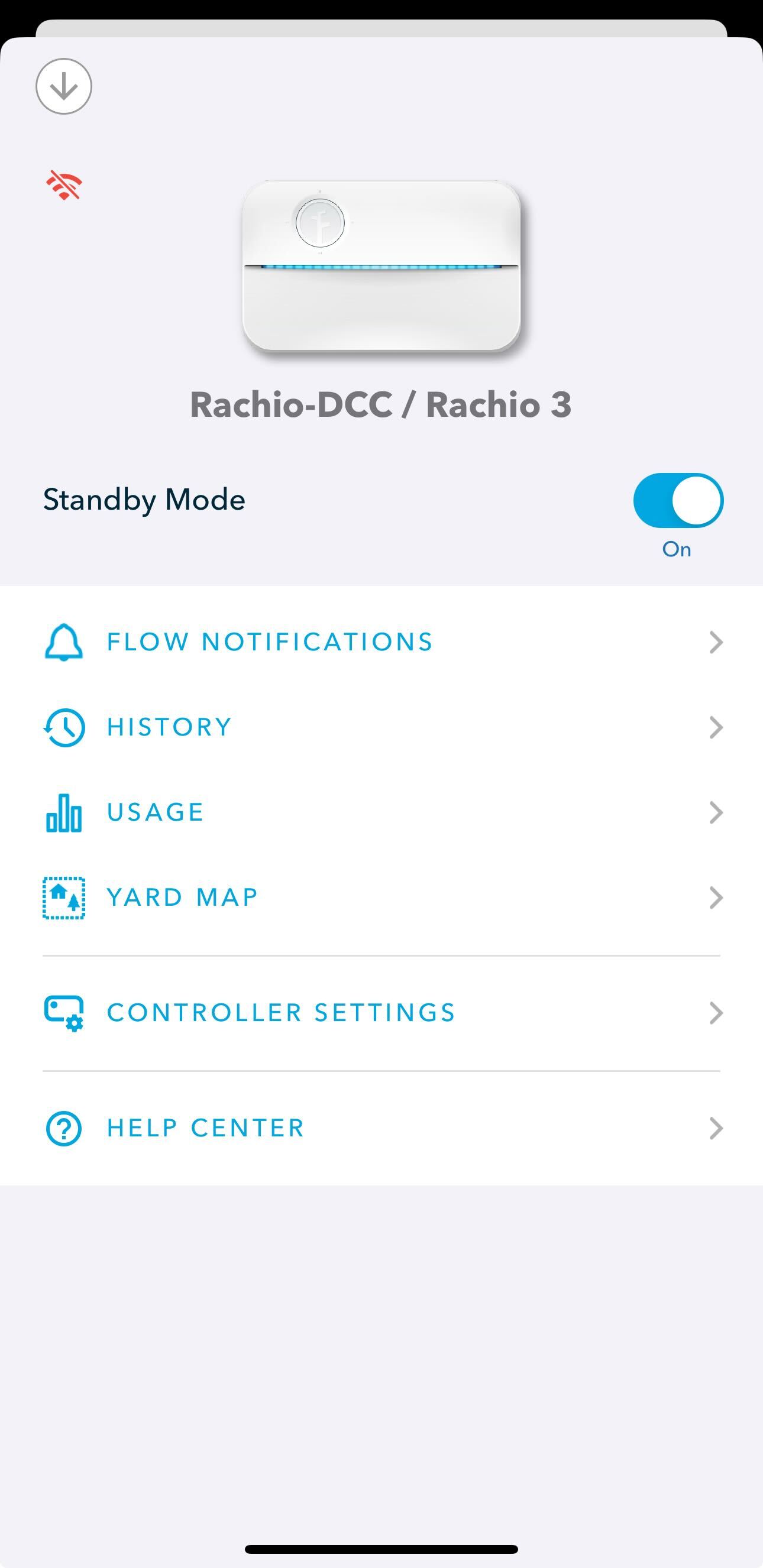Select the History clock icon
Viewport: 763px width, 1568px height.
64,728
